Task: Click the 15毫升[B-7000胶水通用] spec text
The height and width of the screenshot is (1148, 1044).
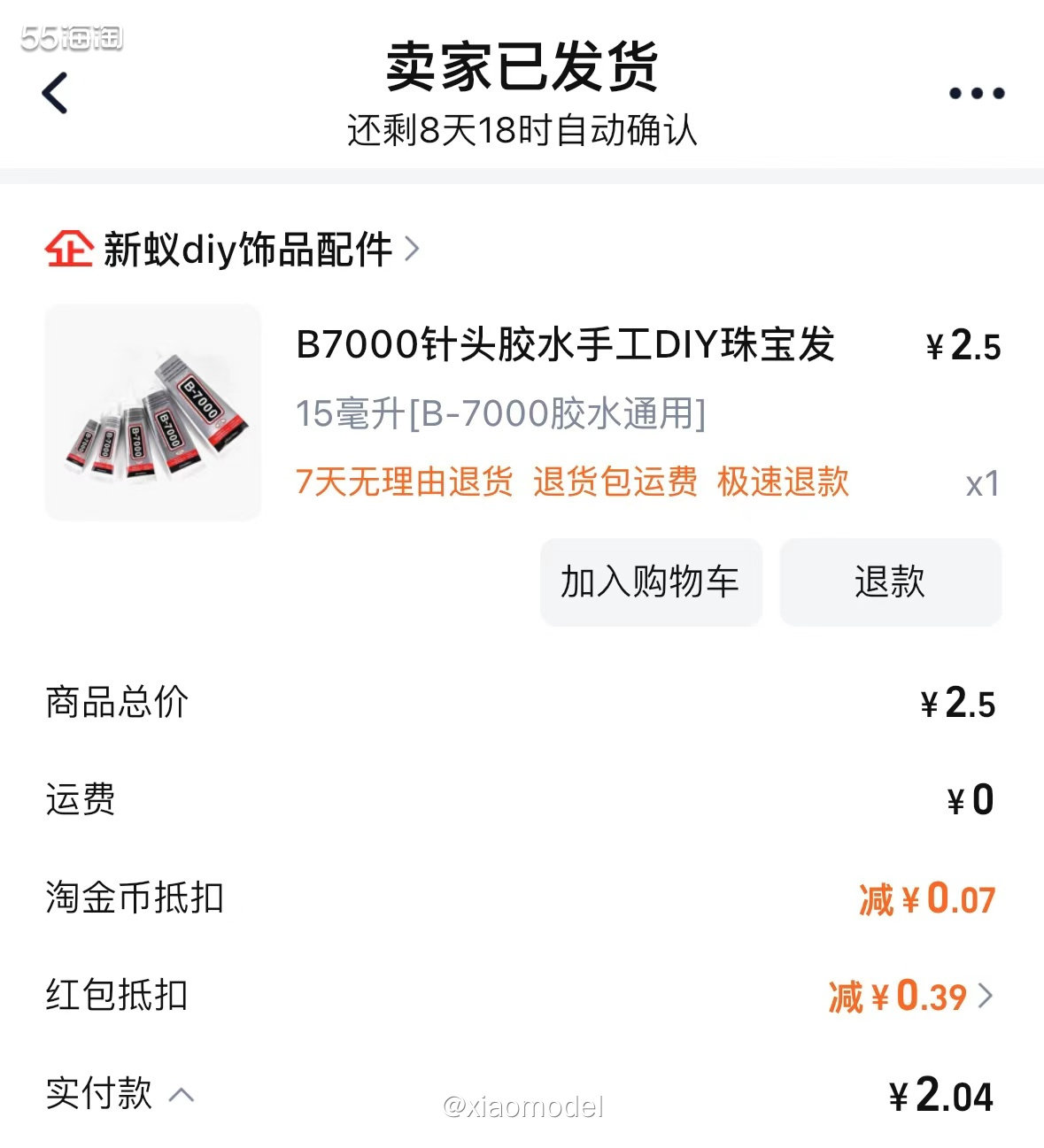Action: click(x=500, y=414)
